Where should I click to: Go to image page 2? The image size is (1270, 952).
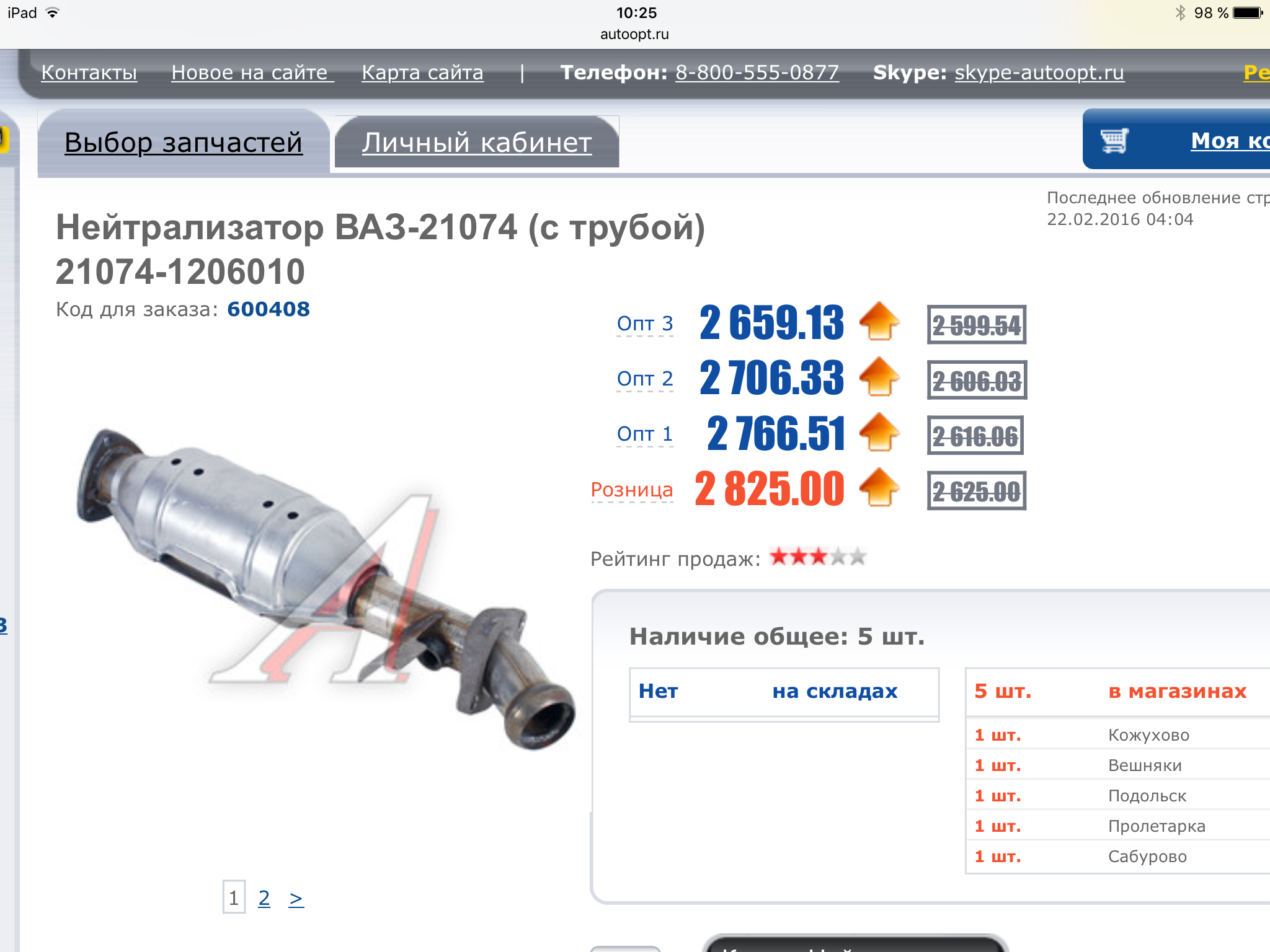264,897
